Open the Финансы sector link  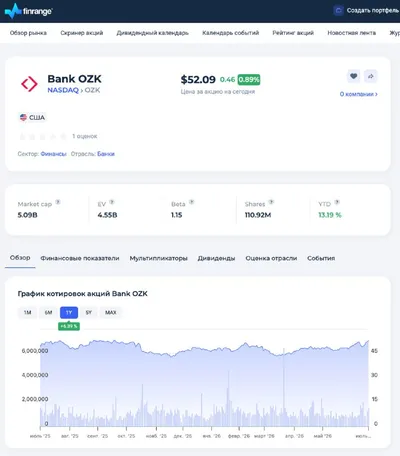click(x=54, y=154)
